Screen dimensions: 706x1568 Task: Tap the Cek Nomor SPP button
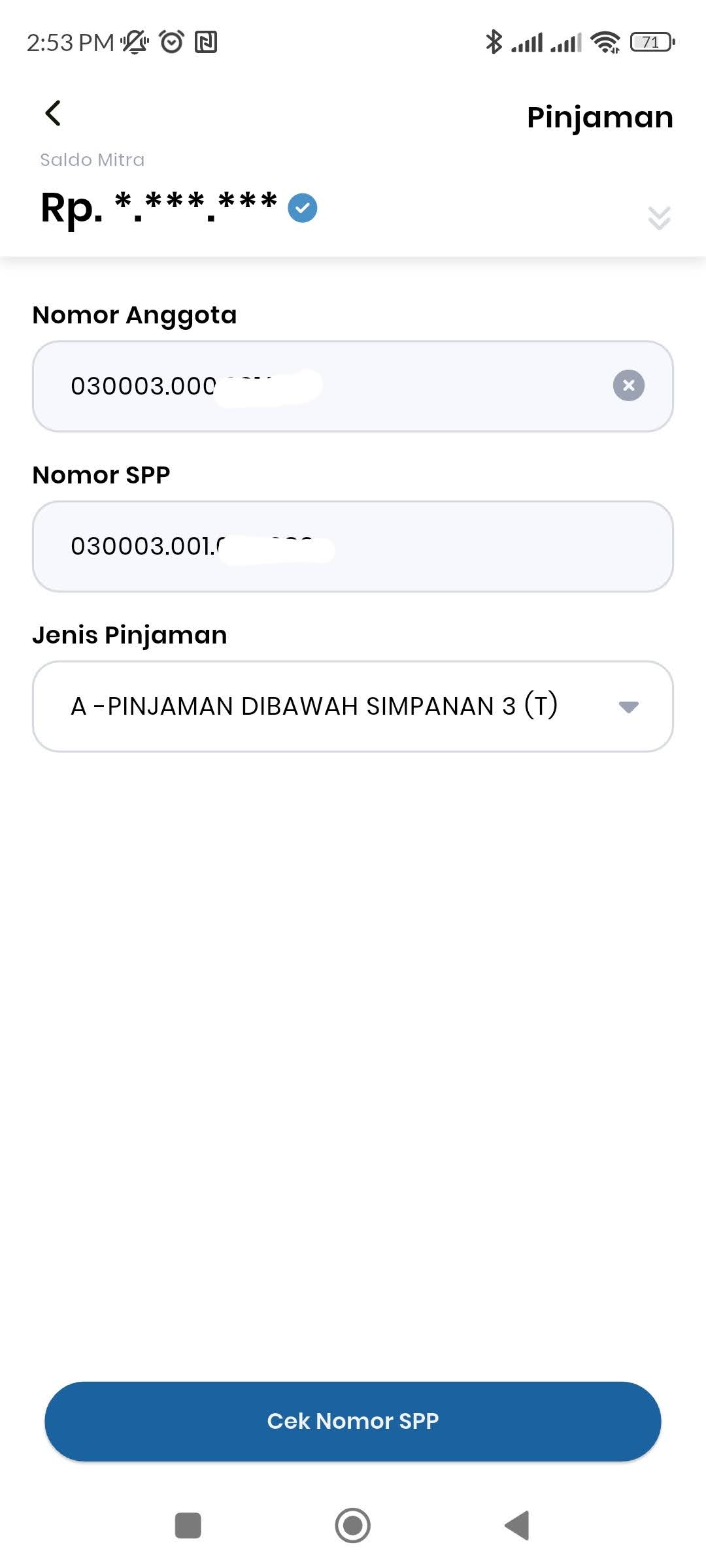point(353,1421)
